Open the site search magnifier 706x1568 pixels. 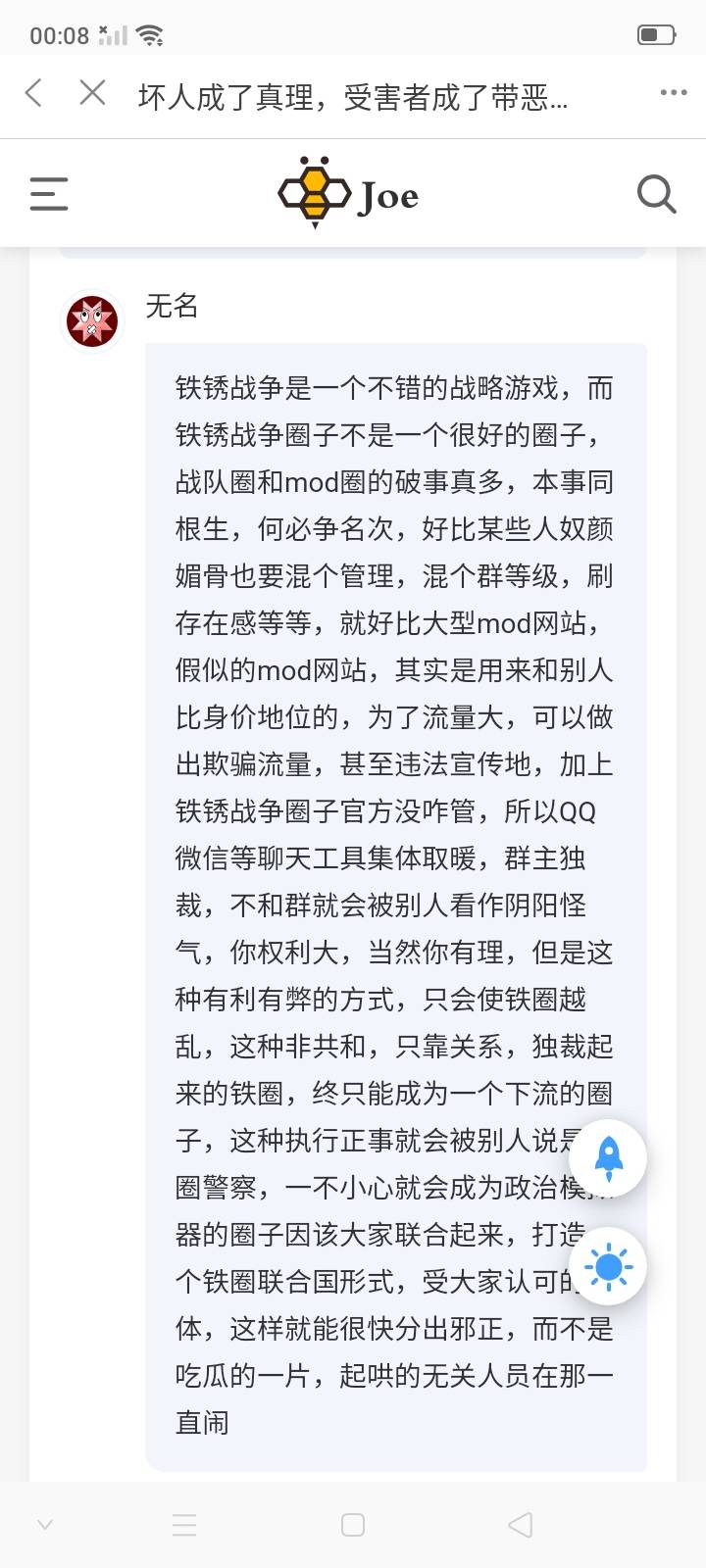[657, 194]
